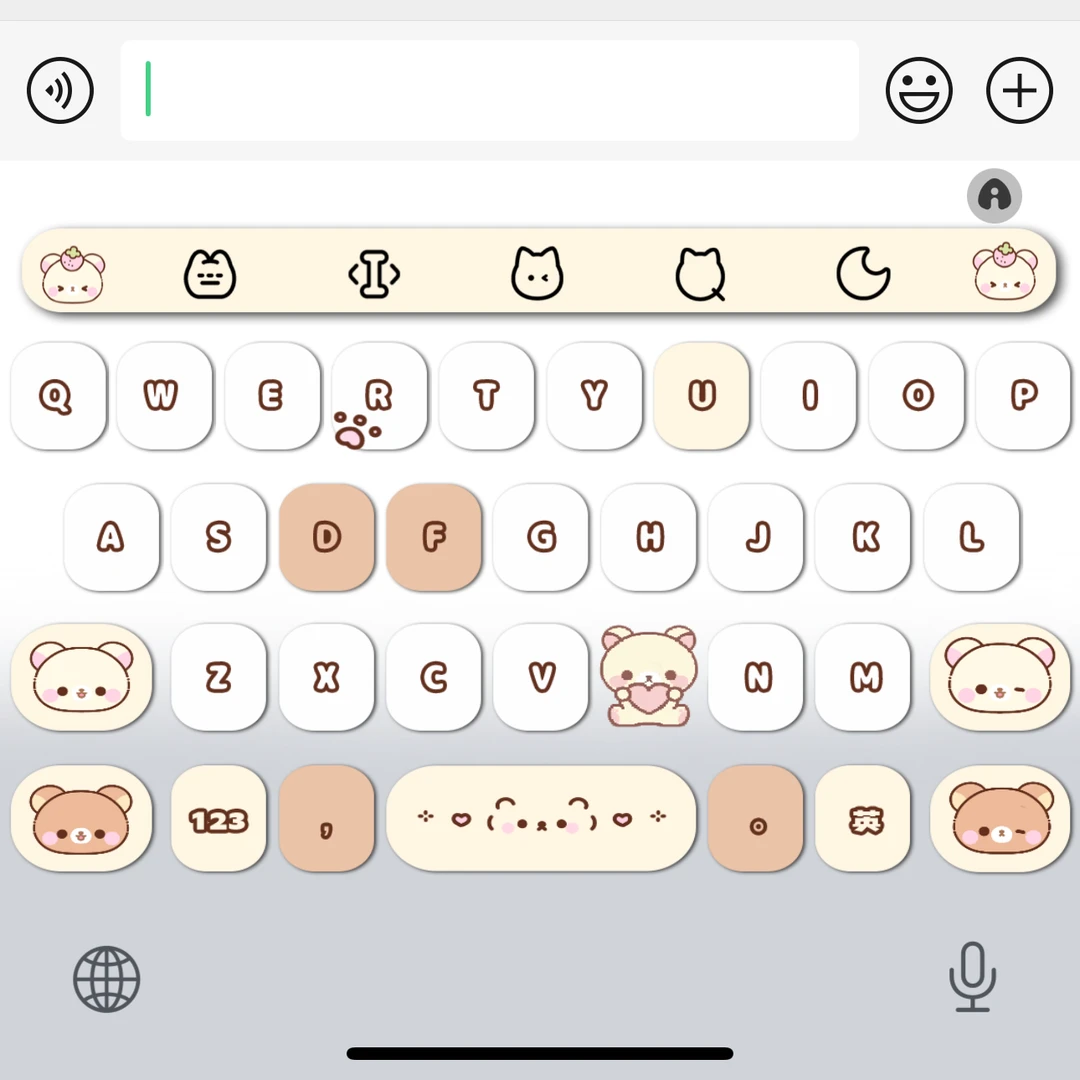Open the emoji sticker panel

919,90
